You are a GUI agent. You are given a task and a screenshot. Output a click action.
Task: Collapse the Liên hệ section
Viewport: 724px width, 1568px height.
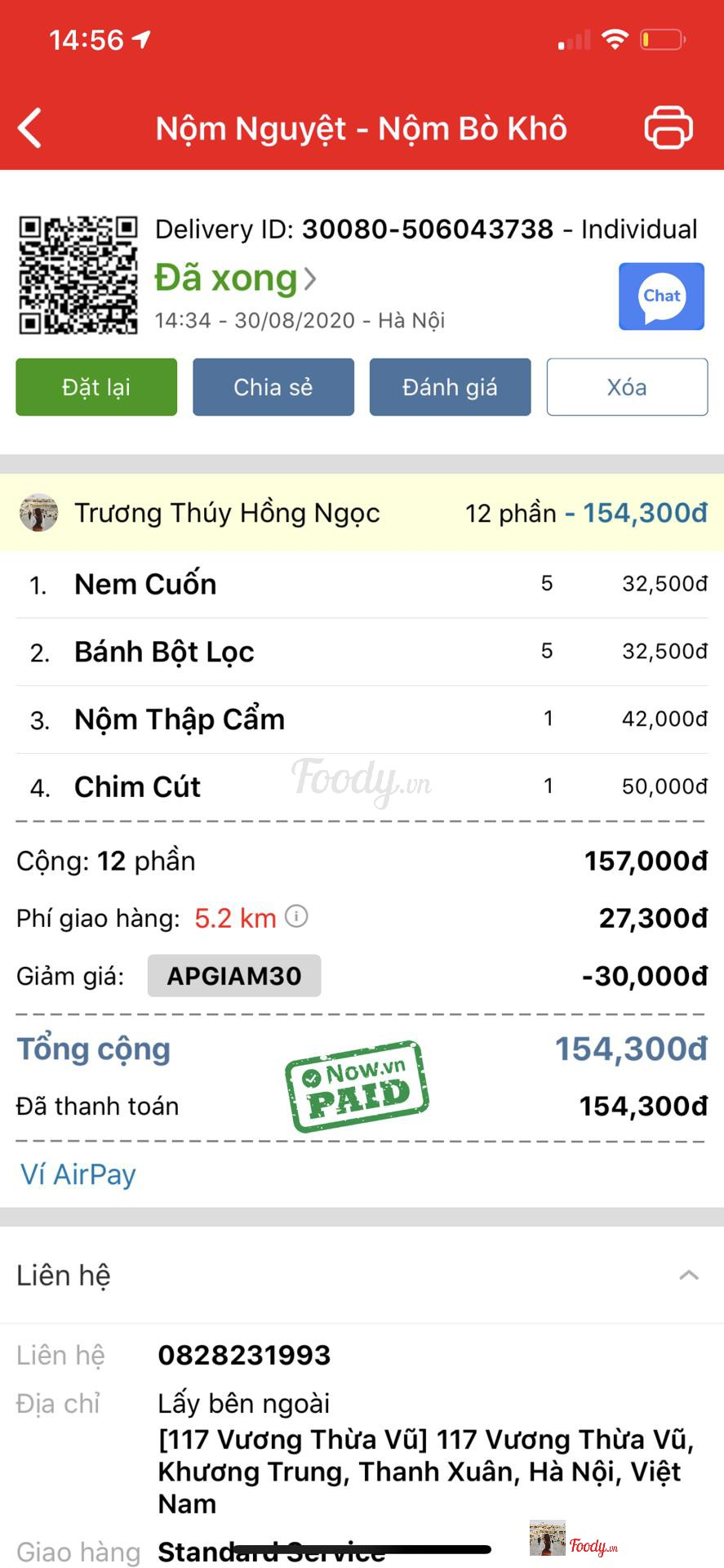pos(689,1275)
